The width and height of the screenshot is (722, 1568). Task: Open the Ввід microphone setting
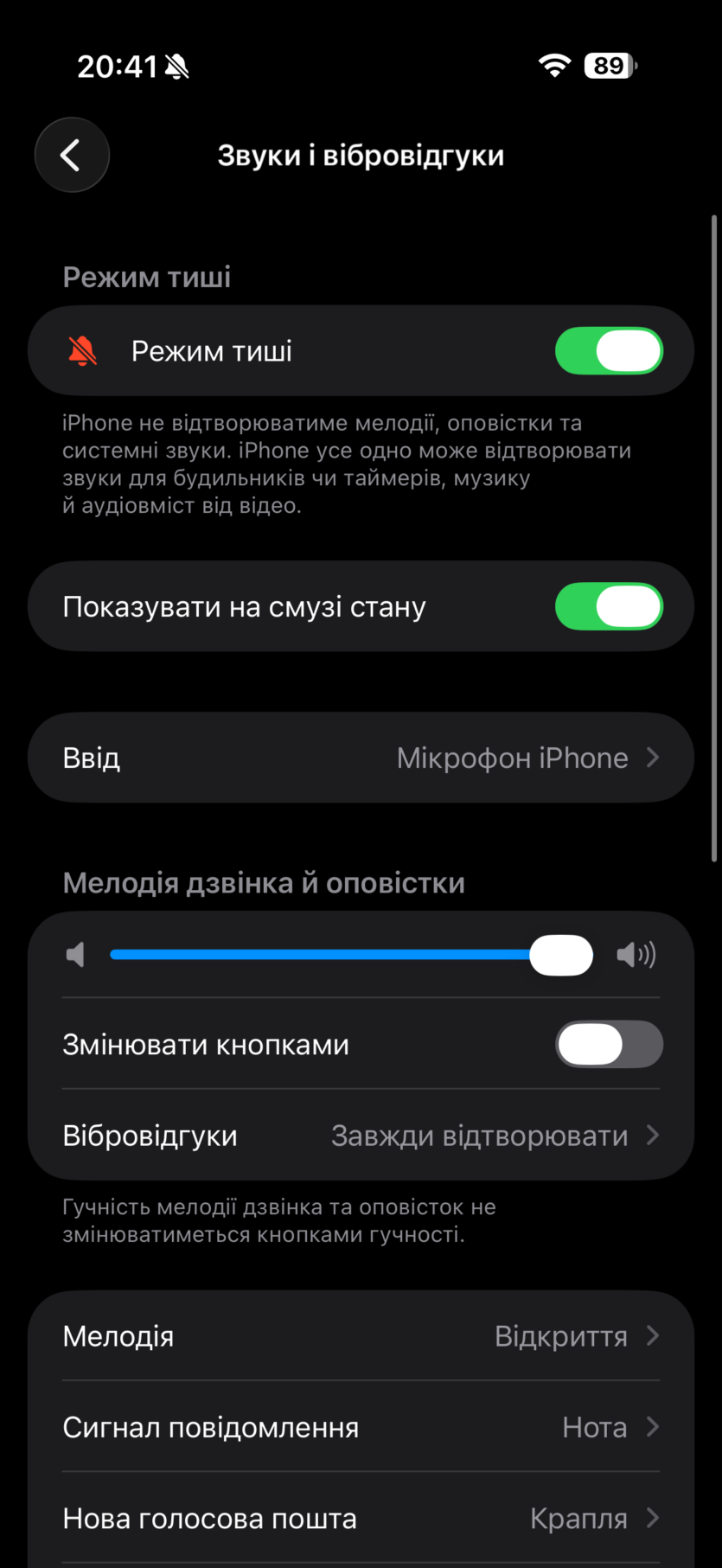(361, 758)
